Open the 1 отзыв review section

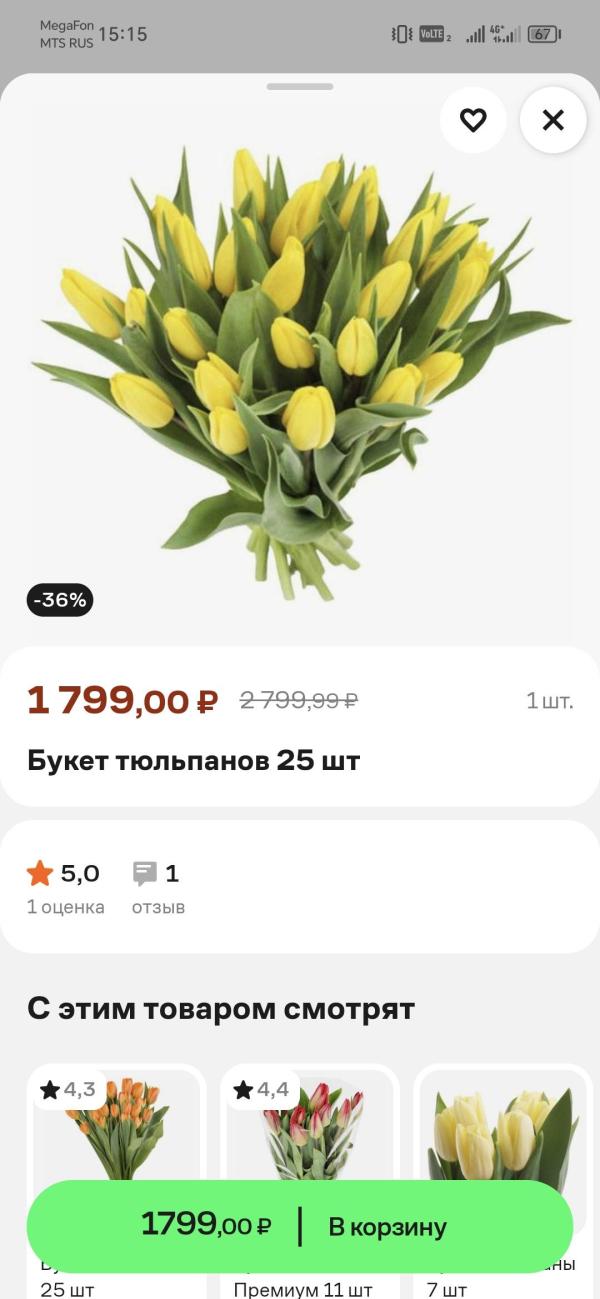coord(158,888)
